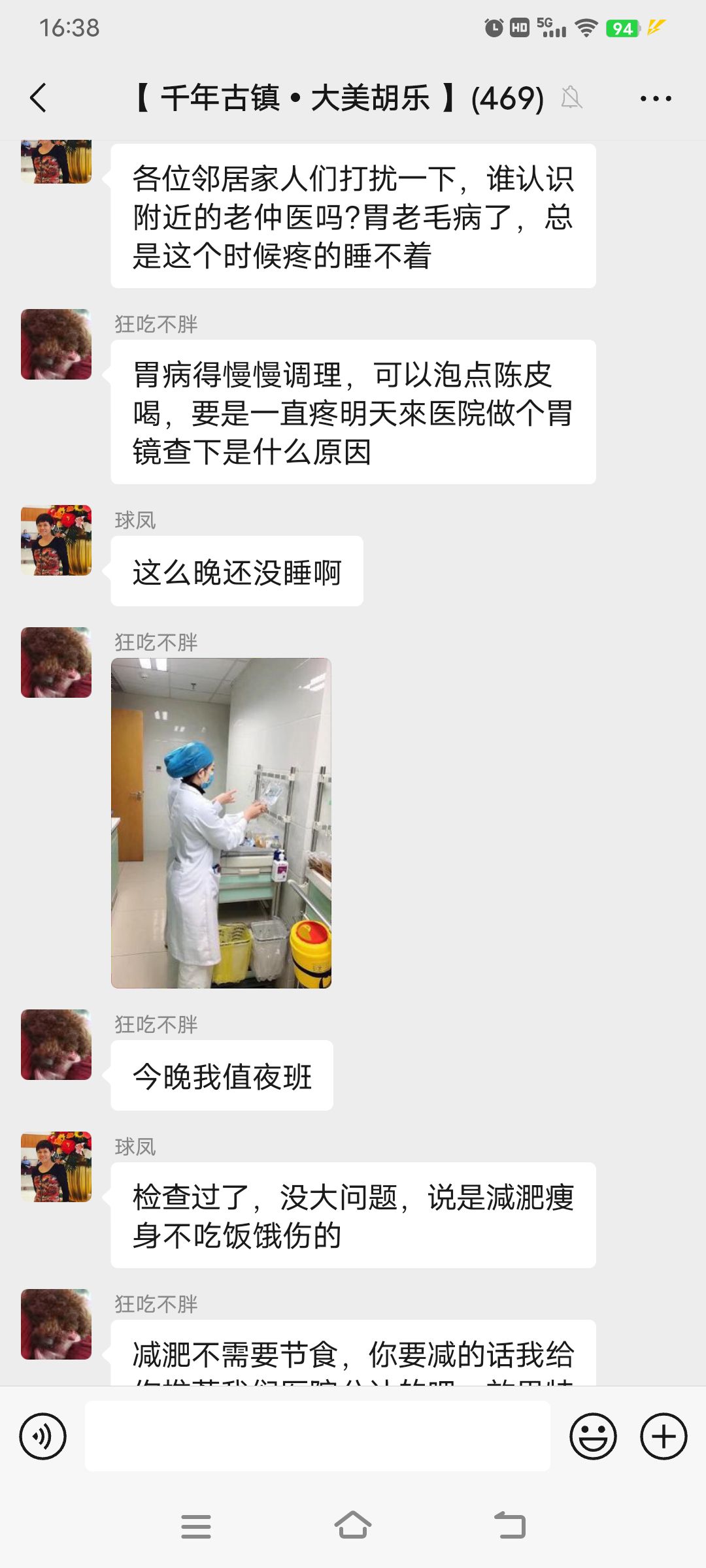The width and height of the screenshot is (706, 1568).
Task: Switch to voice message input
Action: (43, 1436)
